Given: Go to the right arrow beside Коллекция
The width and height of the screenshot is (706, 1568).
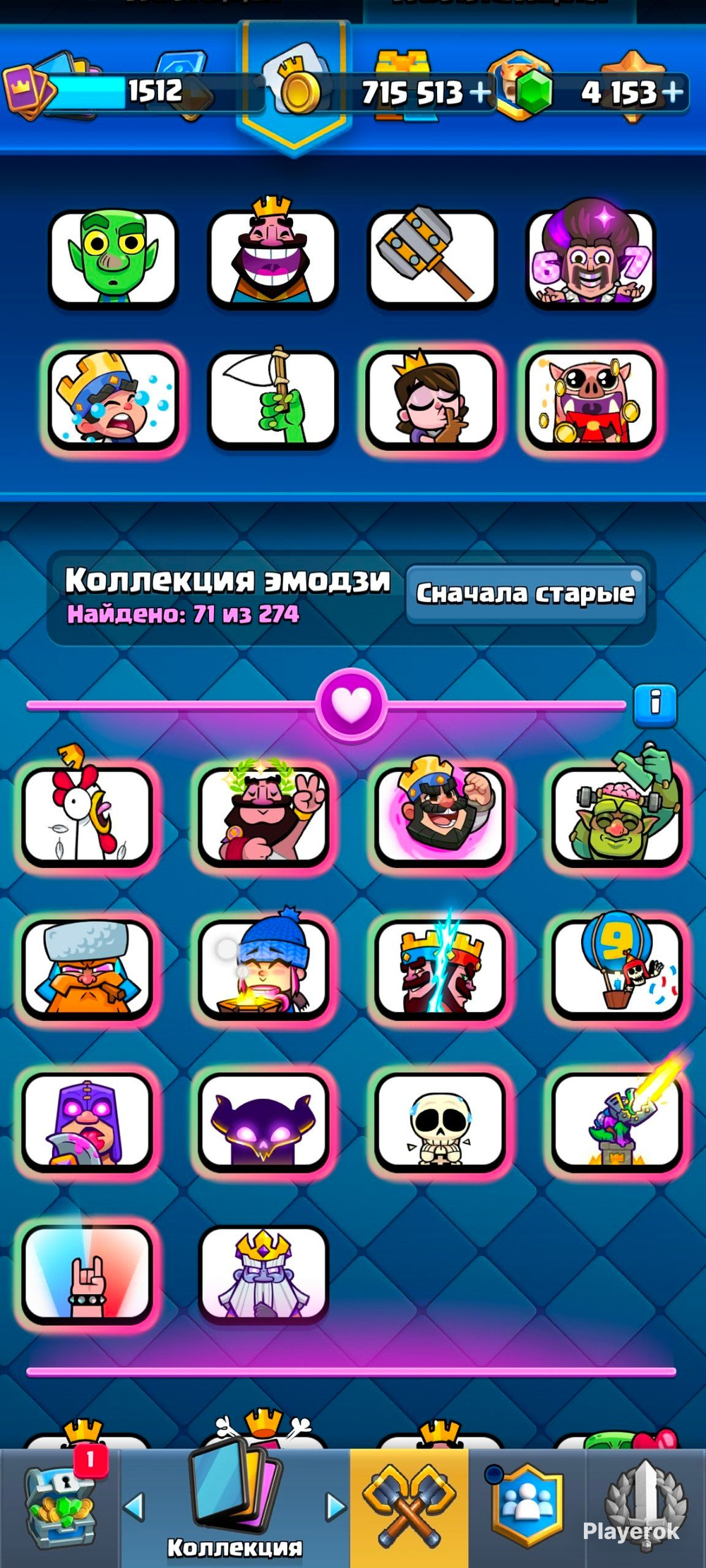Looking at the screenshot, I should [x=336, y=1507].
